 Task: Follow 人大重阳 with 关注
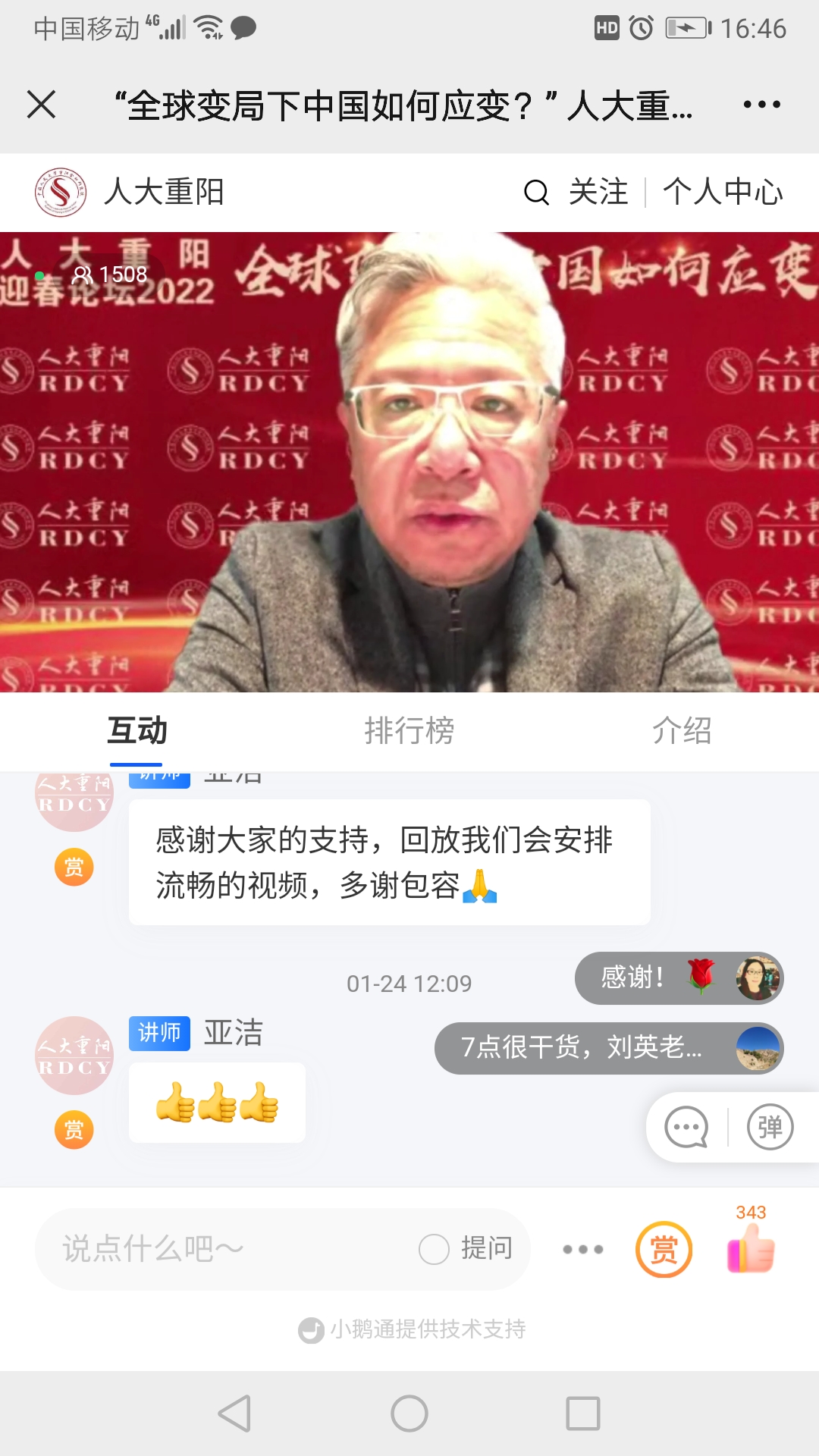coord(598,192)
